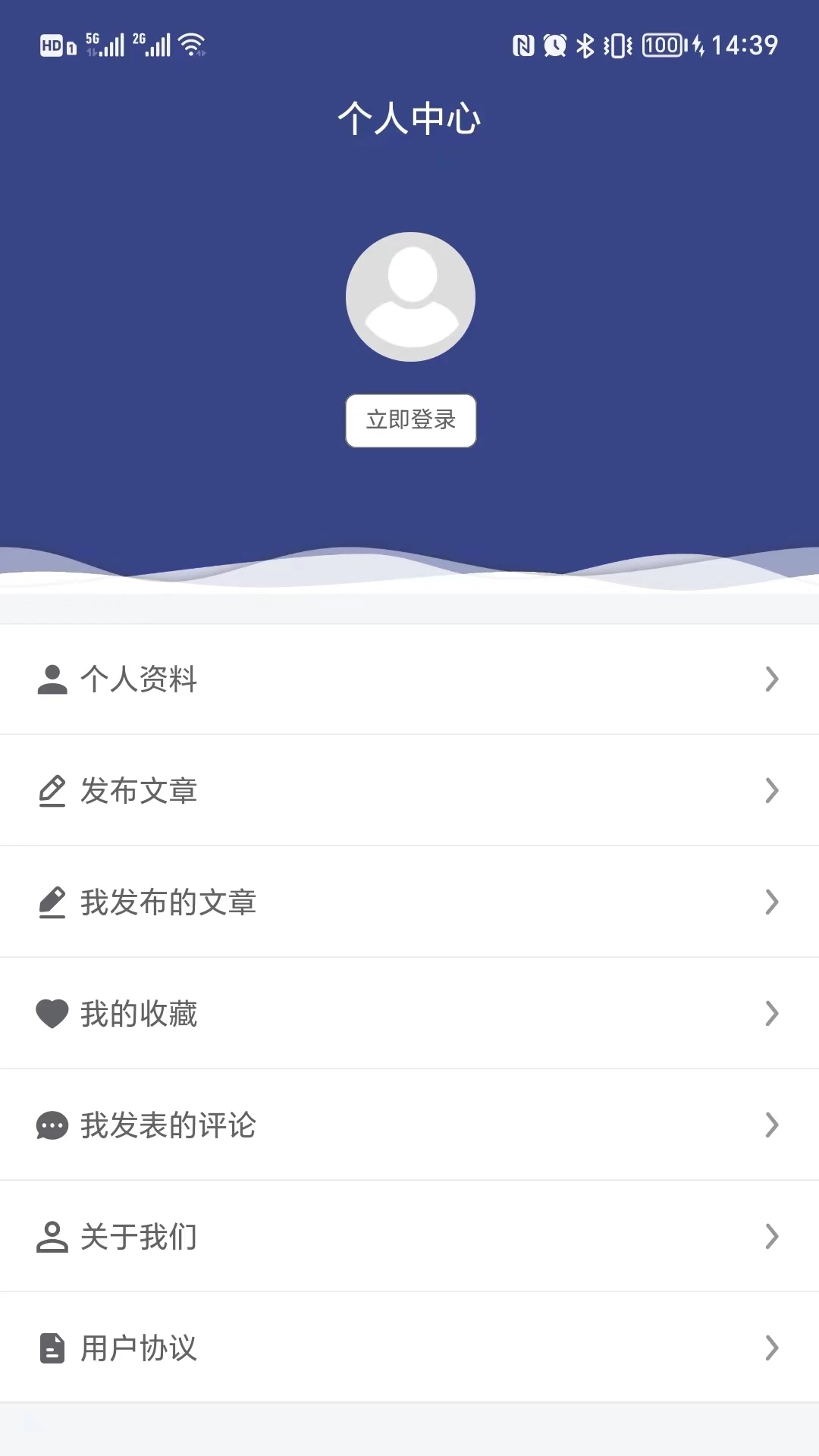The width and height of the screenshot is (819, 1456).
Task: Click the comment bubble icon beside 我发表的评论
Action: tap(52, 1125)
